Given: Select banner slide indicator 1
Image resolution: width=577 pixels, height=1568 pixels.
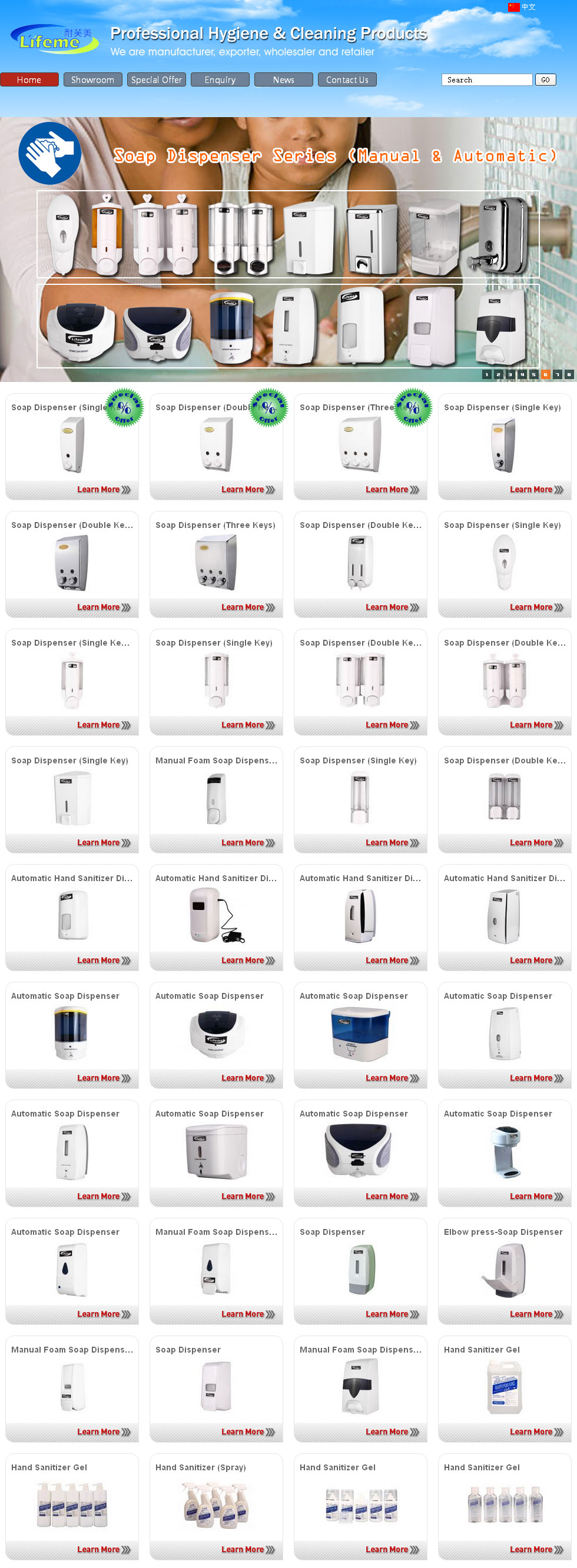Looking at the screenshot, I should tap(486, 374).
